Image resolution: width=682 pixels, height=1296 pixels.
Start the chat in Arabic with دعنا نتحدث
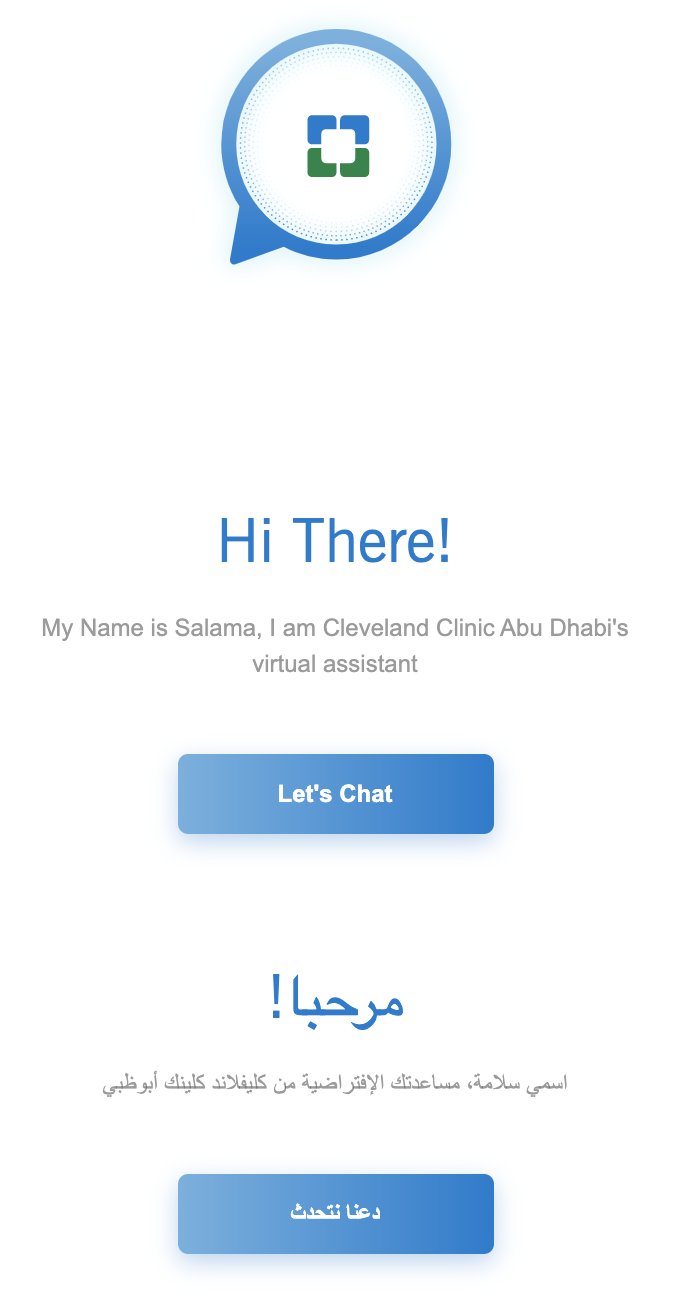(336, 1213)
